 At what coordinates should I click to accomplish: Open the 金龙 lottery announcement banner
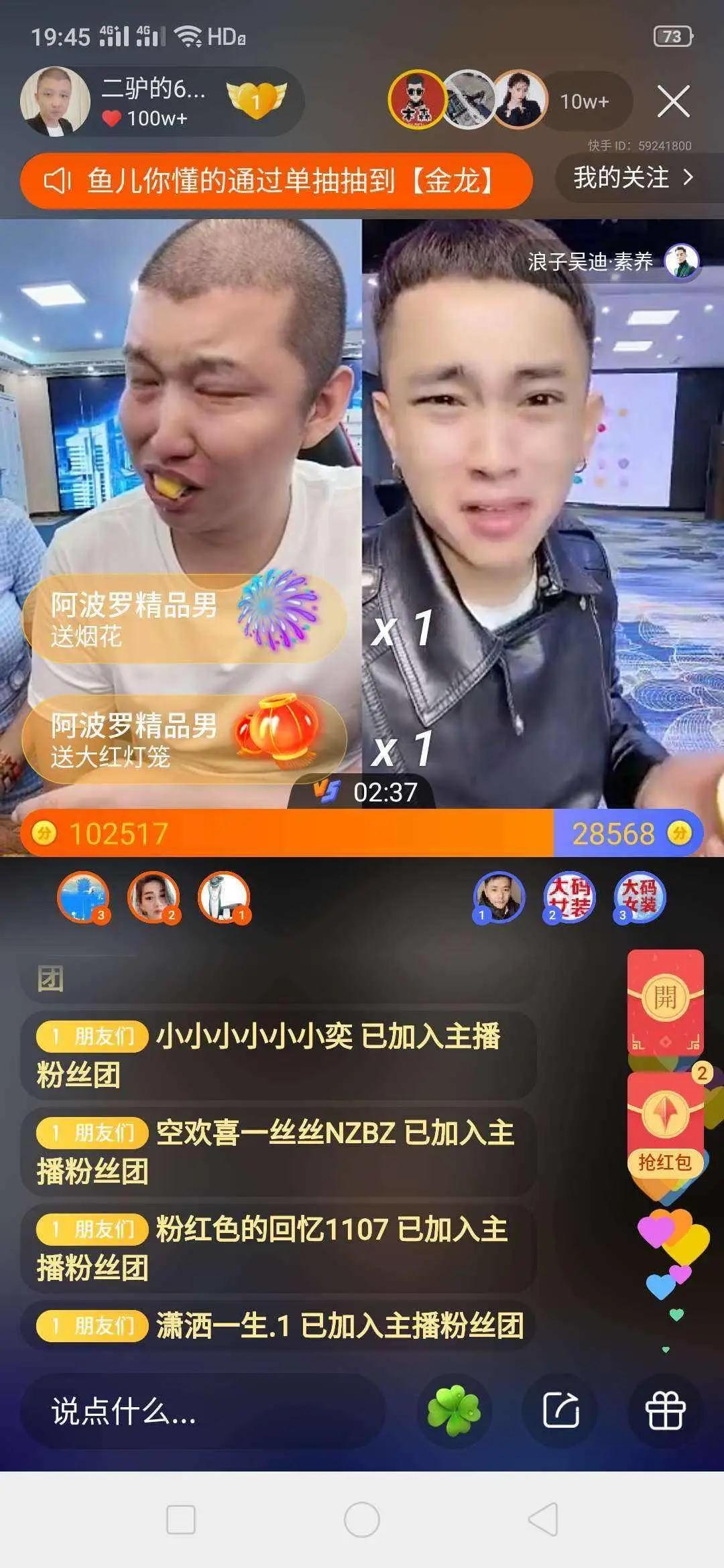click(x=276, y=181)
